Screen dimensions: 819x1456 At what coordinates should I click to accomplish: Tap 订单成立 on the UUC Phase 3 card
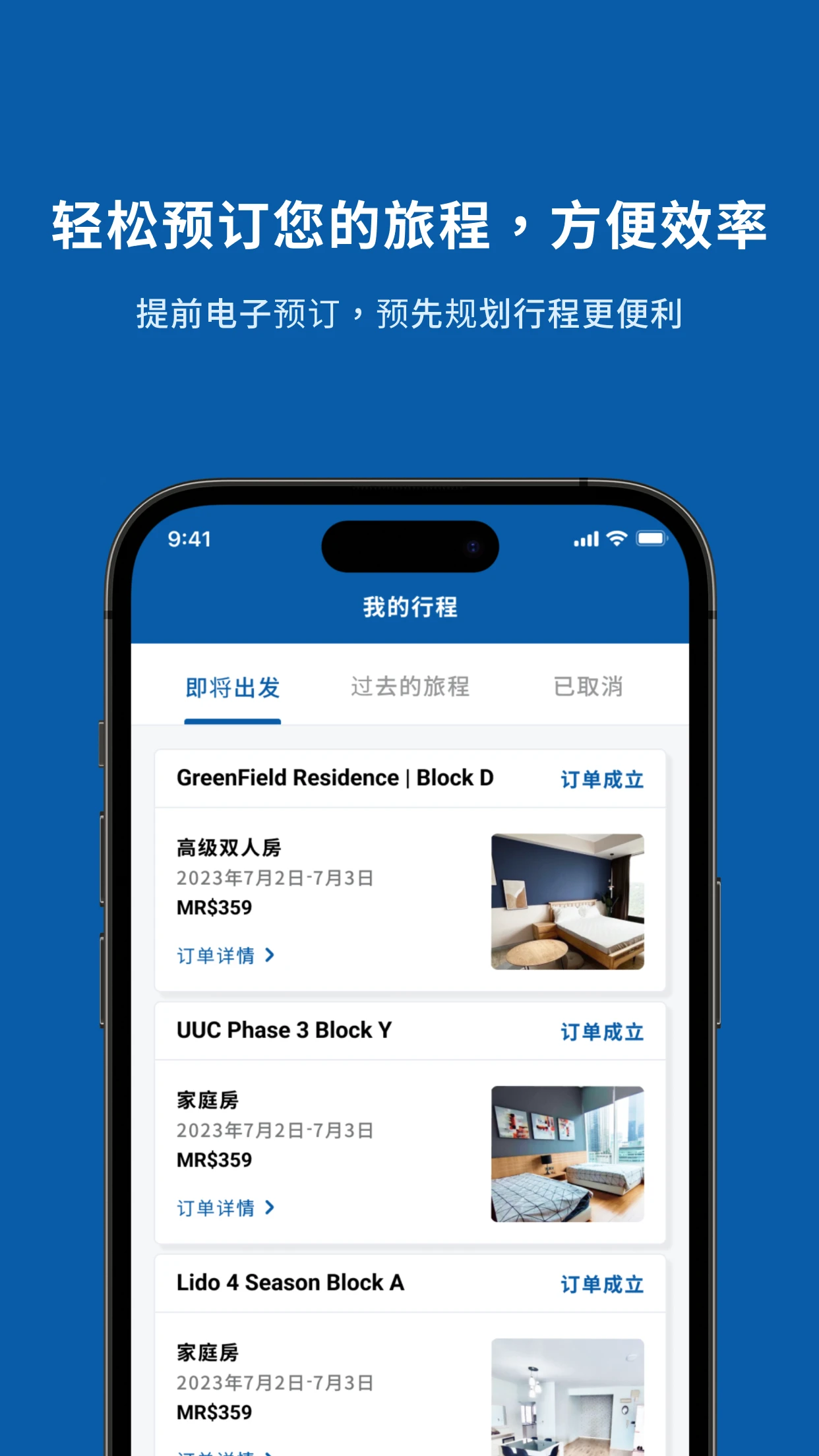coord(601,1031)
